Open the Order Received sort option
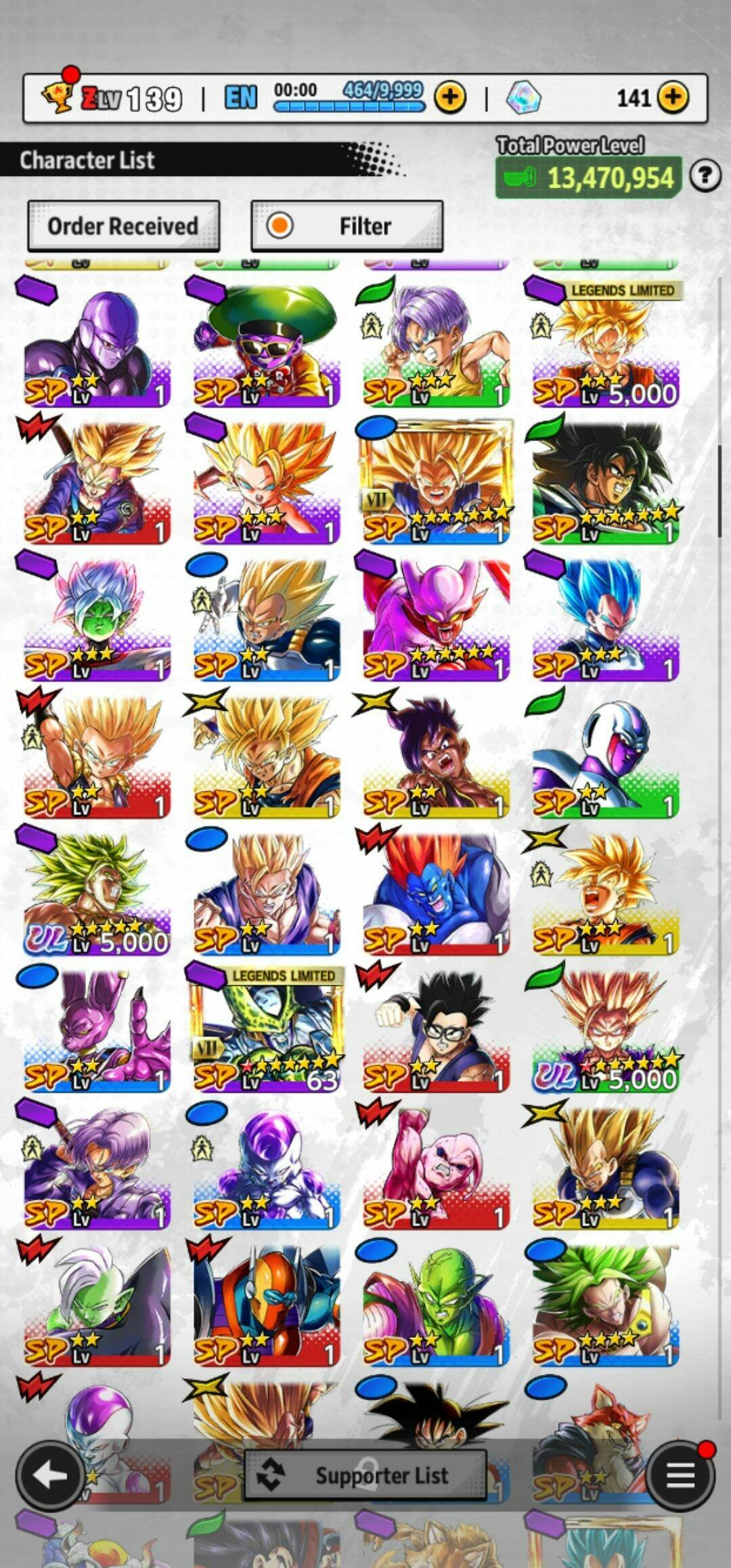731x1568 pixels. coord(123,226)
